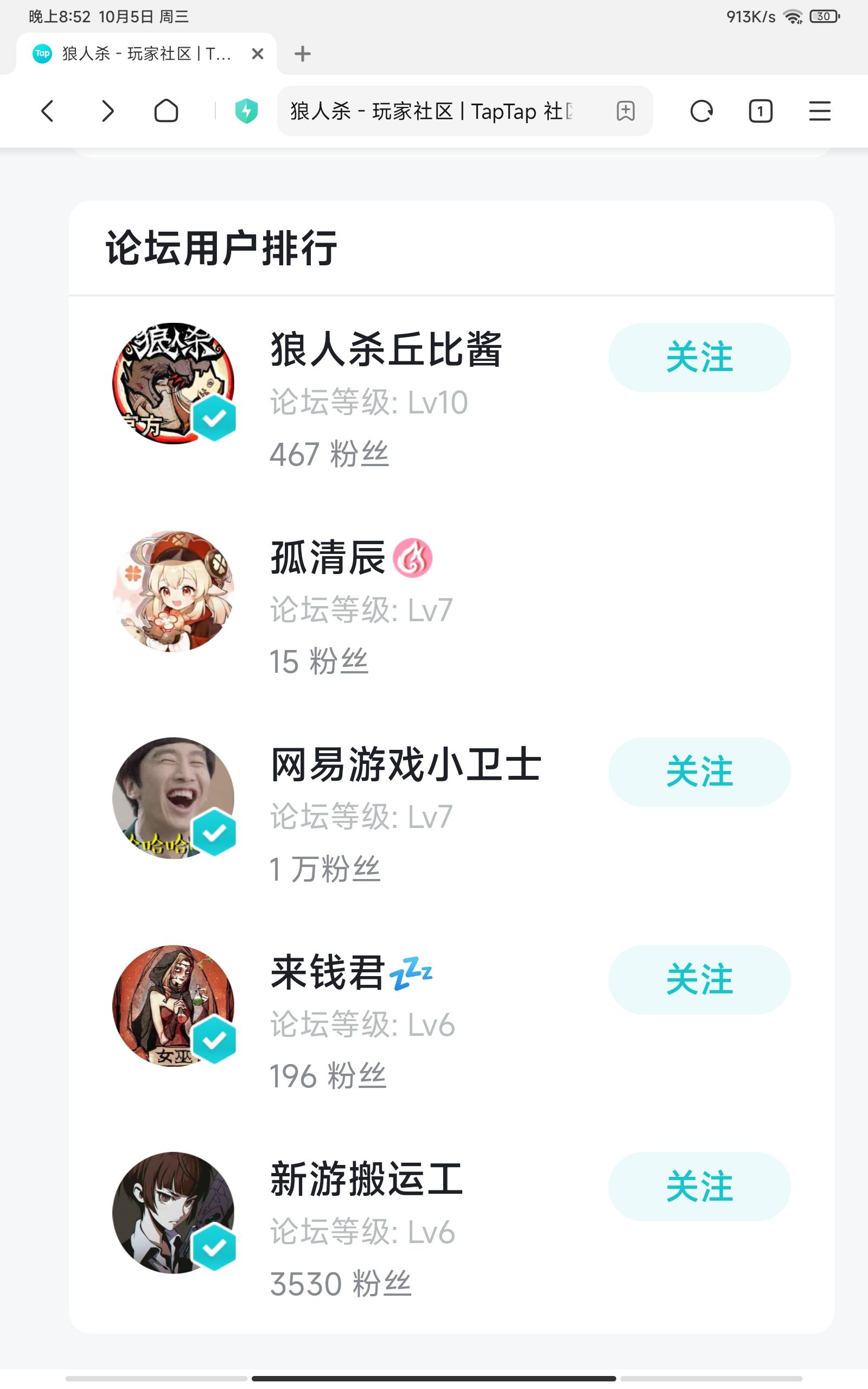The width and height of the screenshot is (868, 1389).
Task: Follow user 来钱君
Action: [x=699, y=979]
